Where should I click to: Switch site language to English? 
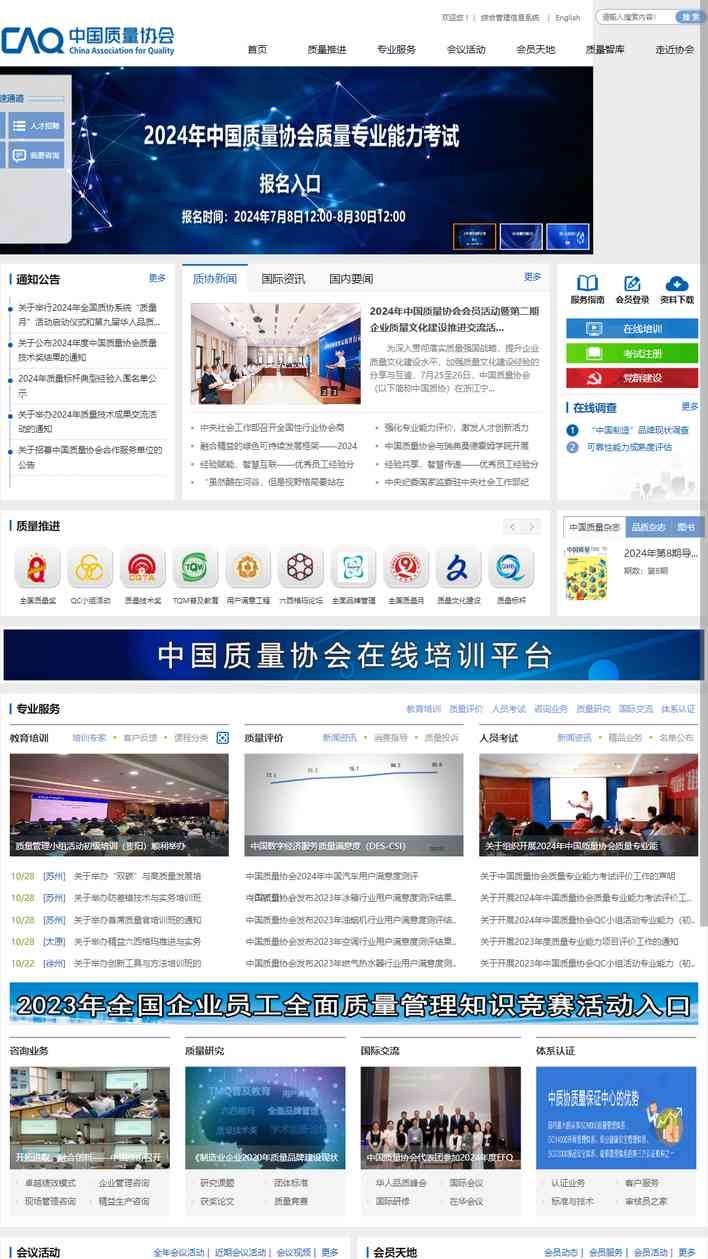568,17
